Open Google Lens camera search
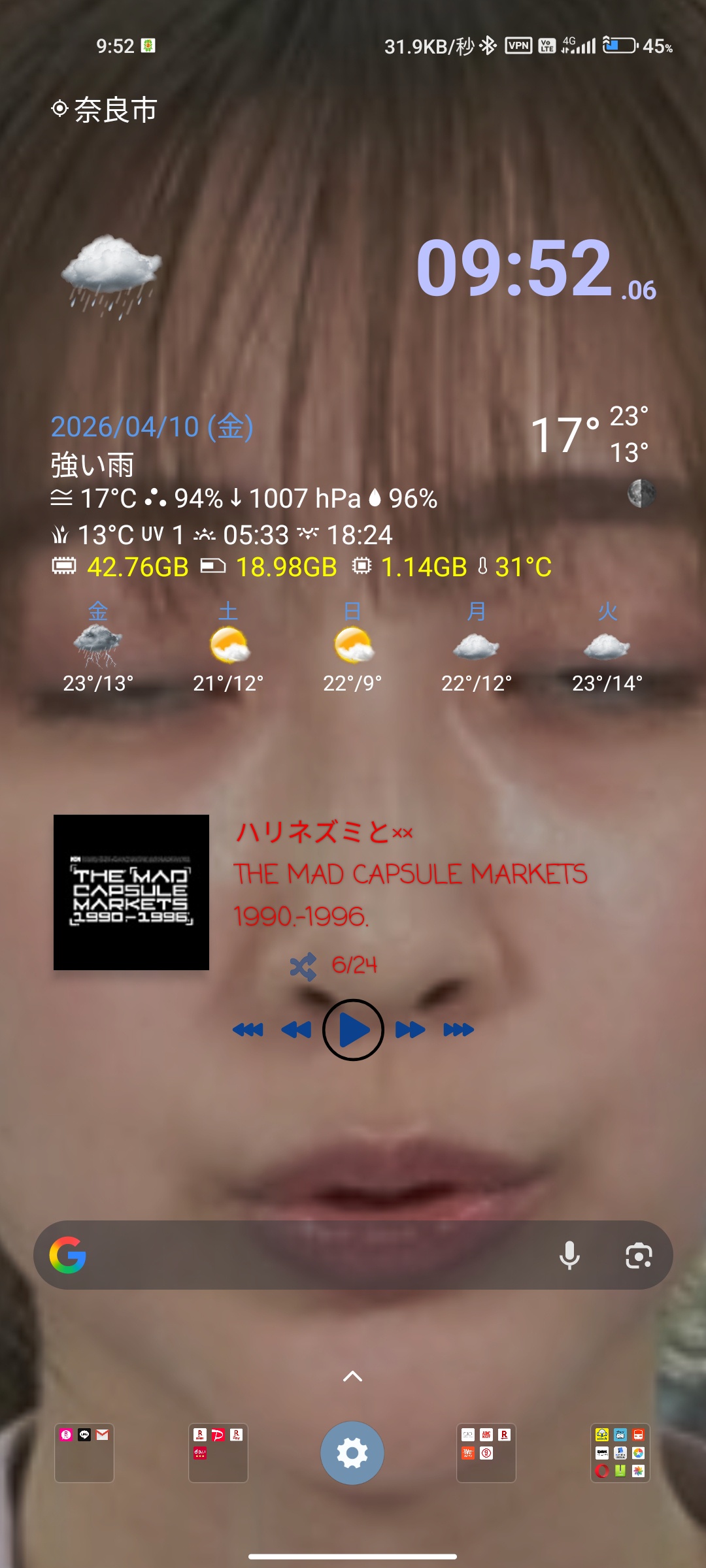 tap(639, 1255)
